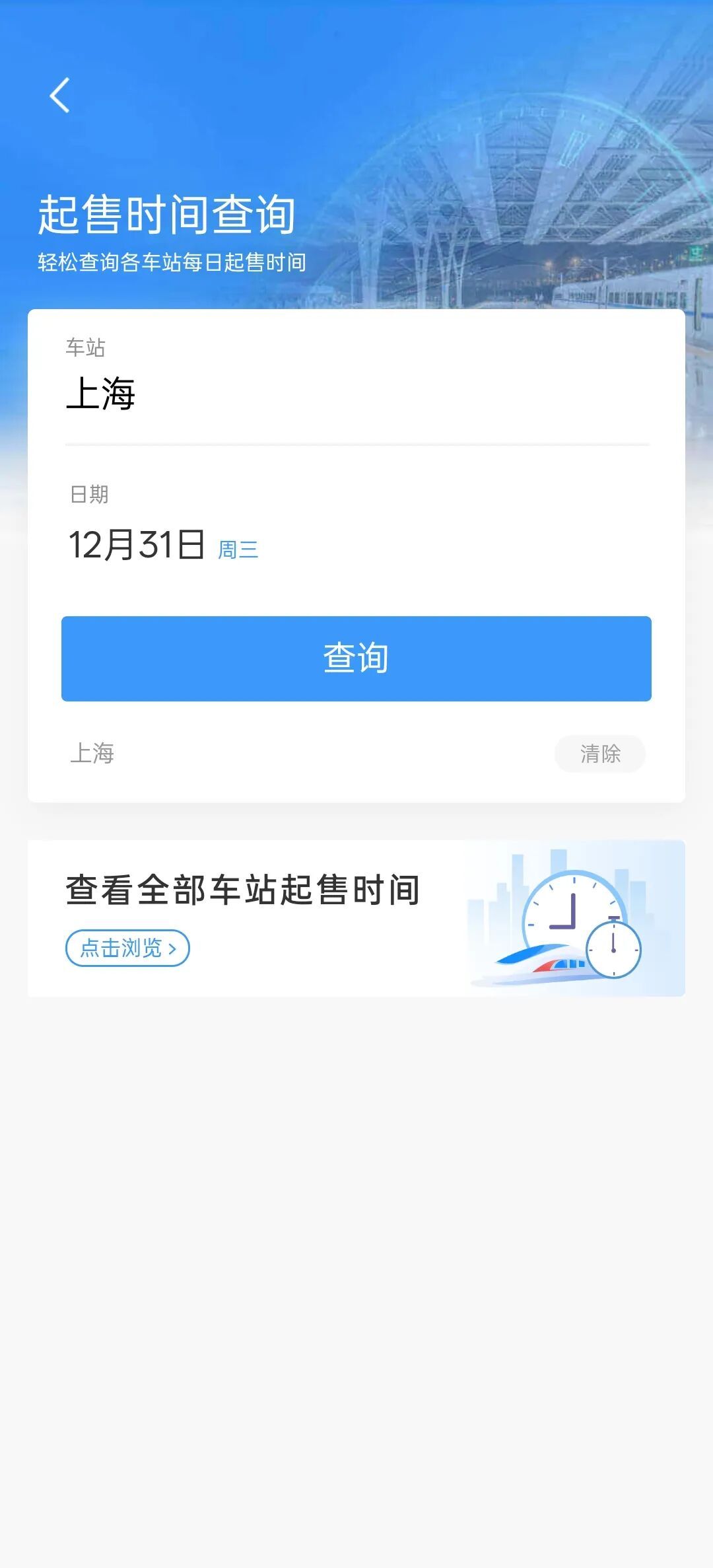
Task: Tap the chevron of the back navigation
Action: tap(59, 95)
